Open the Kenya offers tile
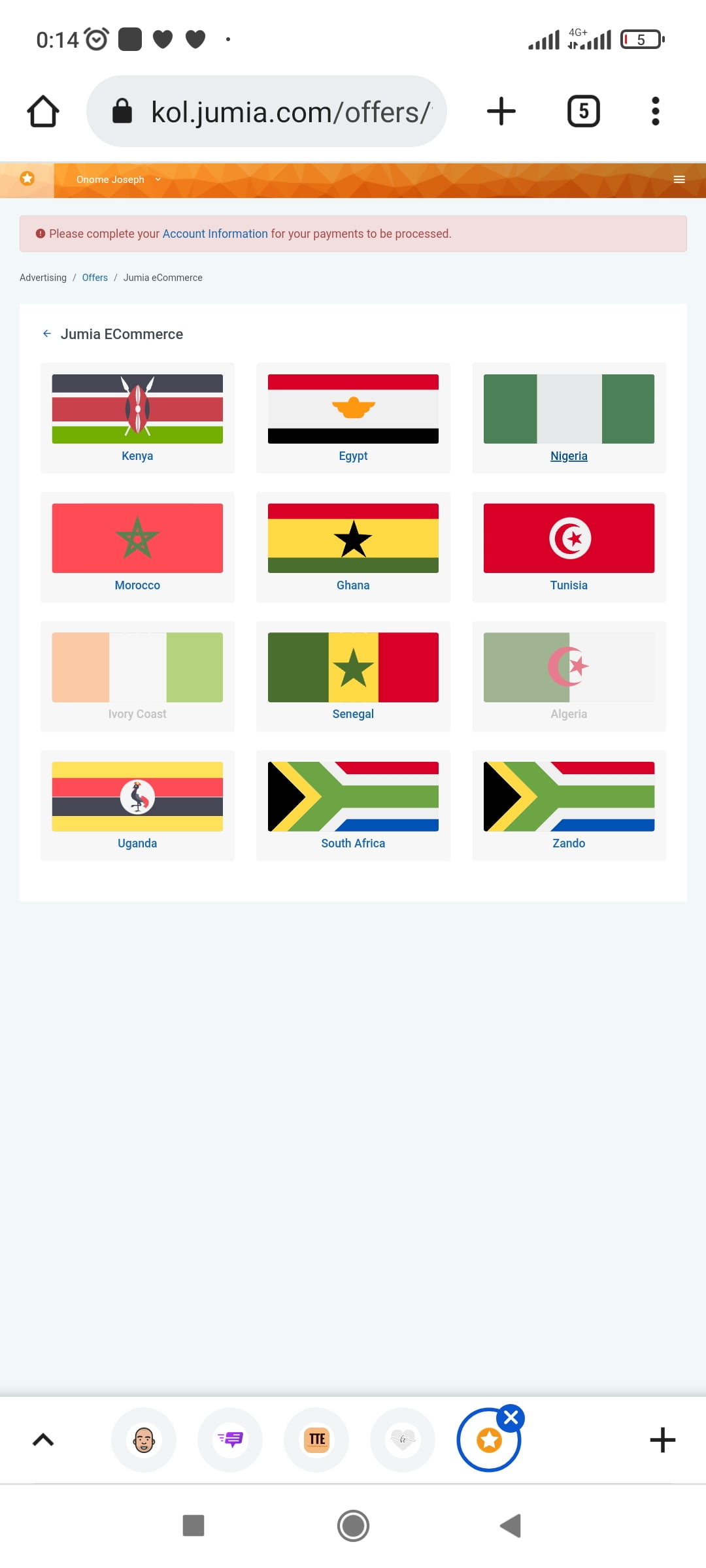Screen dimensions: 706x1568 click(137, 417)
